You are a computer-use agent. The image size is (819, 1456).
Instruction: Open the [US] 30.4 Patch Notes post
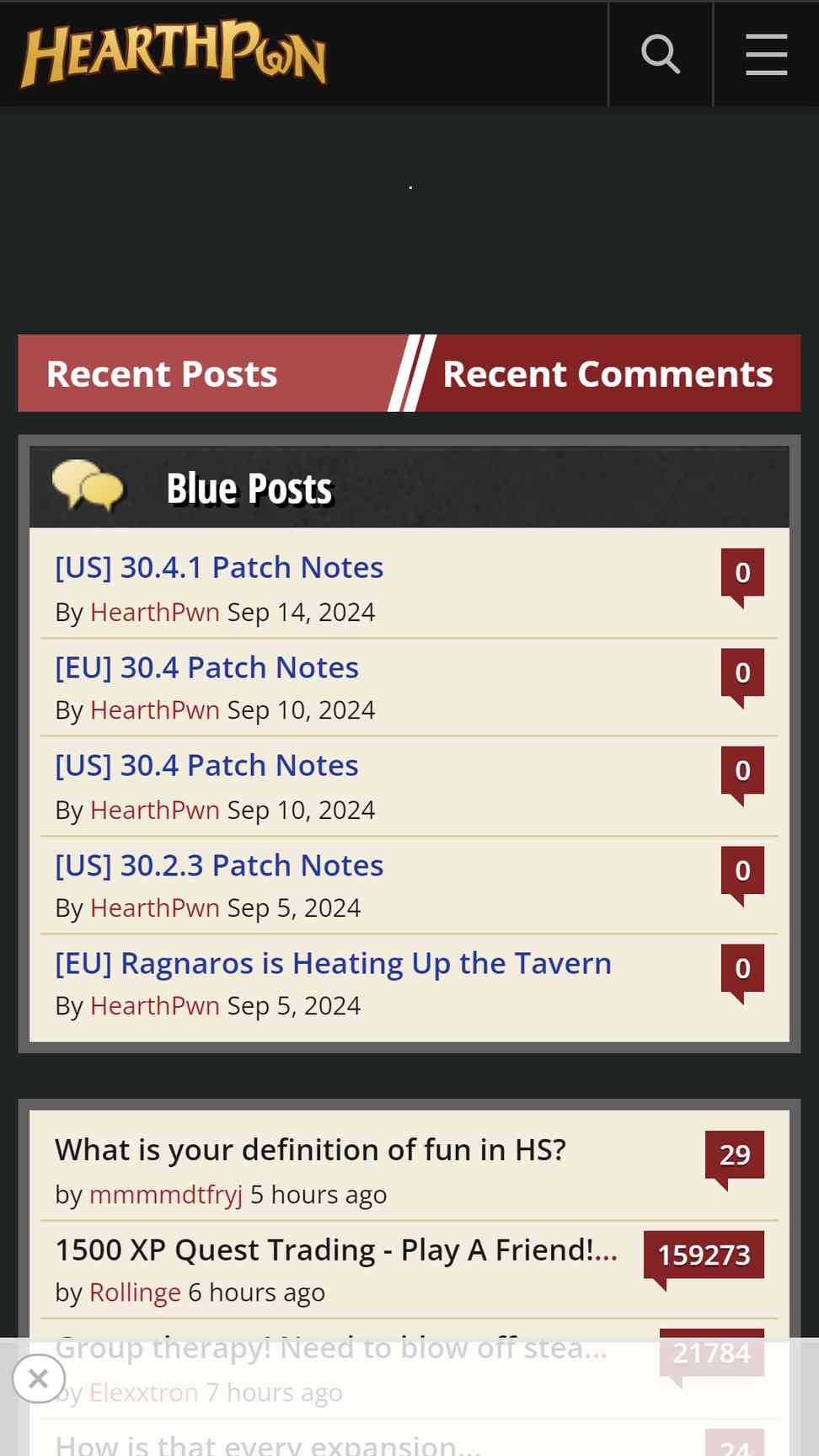point(206,765)
